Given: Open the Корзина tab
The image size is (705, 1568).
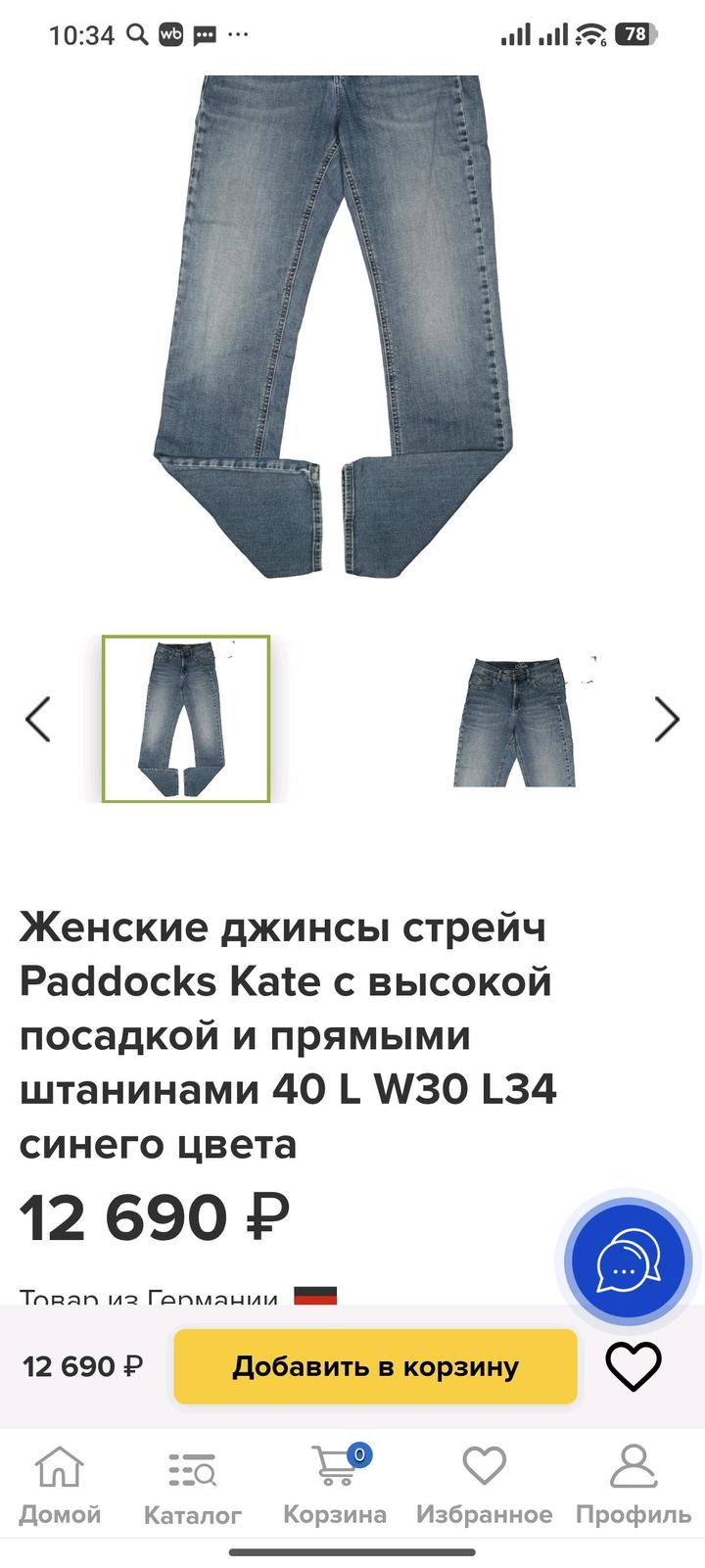Looking at the screenshot, I should click(335, 1486).
